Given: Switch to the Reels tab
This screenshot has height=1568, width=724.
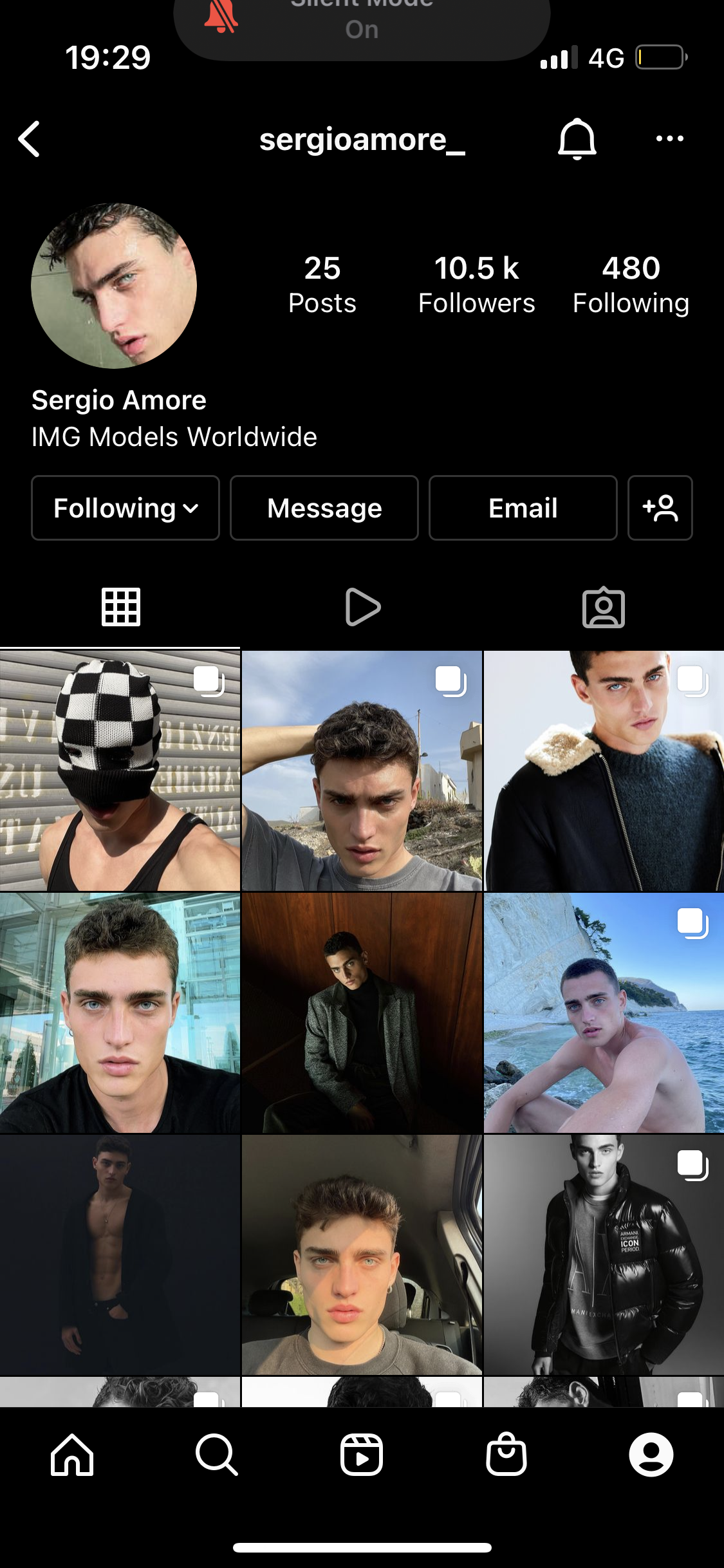Looking at the screenshot, I should [362, 607].
